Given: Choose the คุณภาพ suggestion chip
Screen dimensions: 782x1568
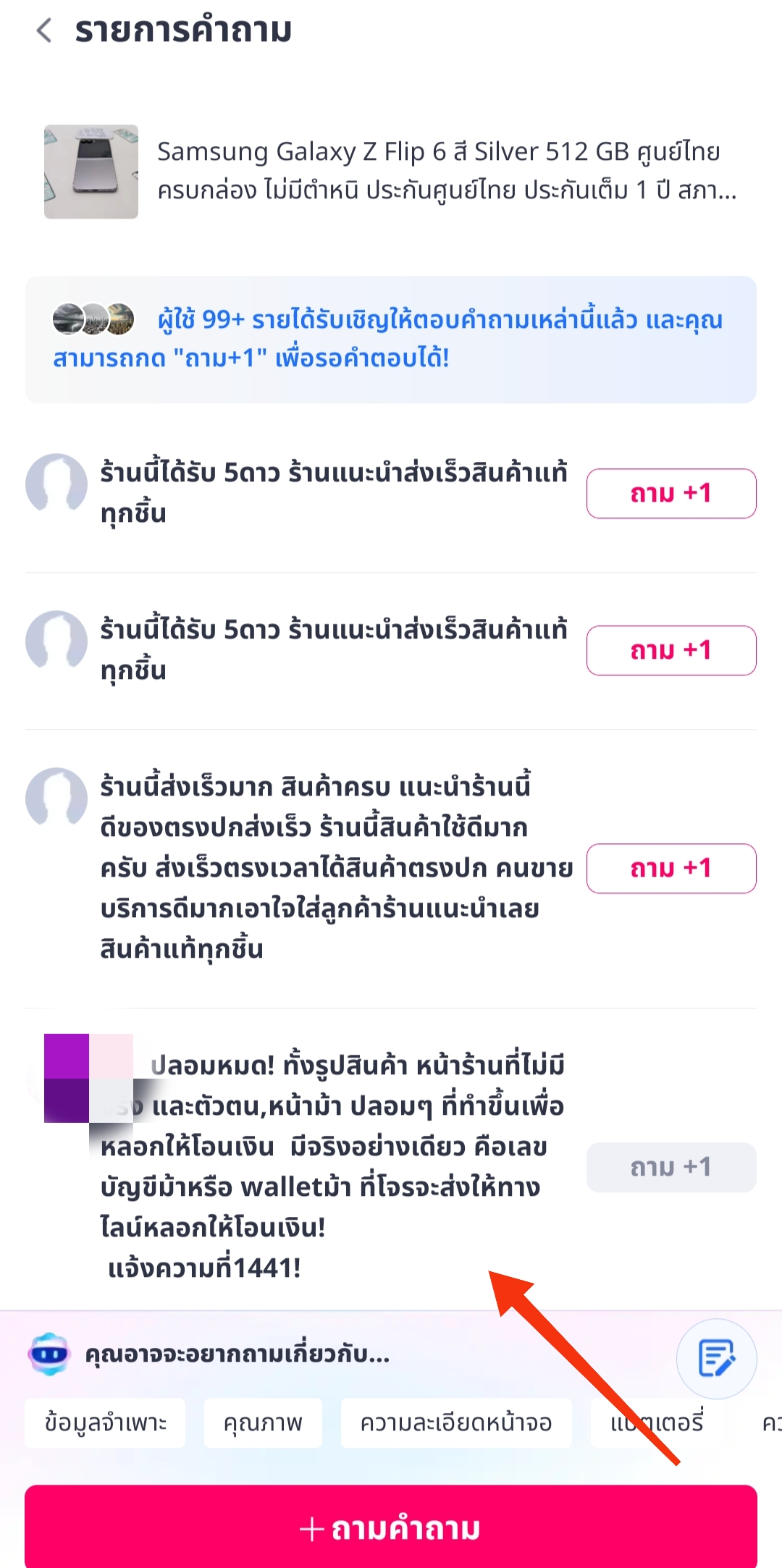Looking at the screenshot, I should 263,1423.
